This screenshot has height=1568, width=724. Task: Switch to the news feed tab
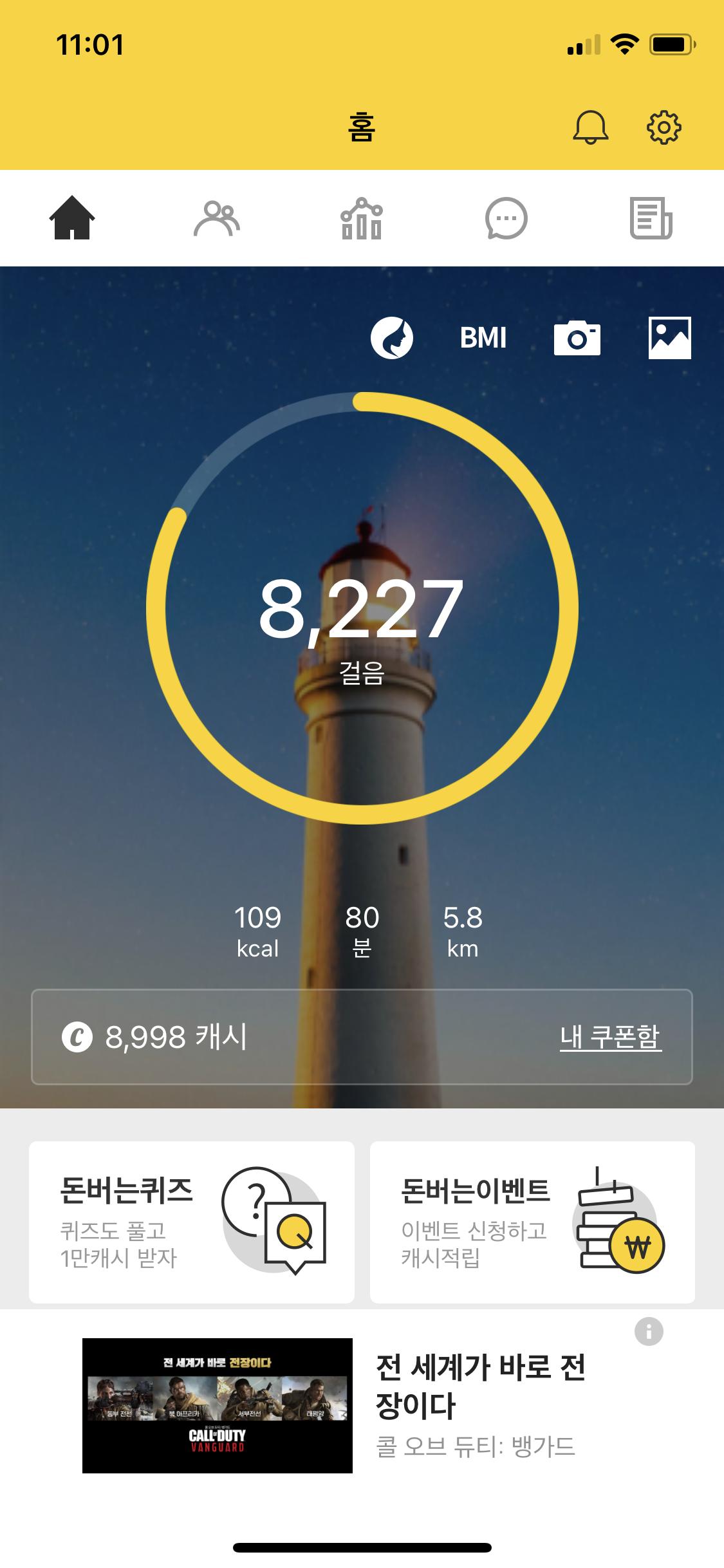click(x=651, y=218)
